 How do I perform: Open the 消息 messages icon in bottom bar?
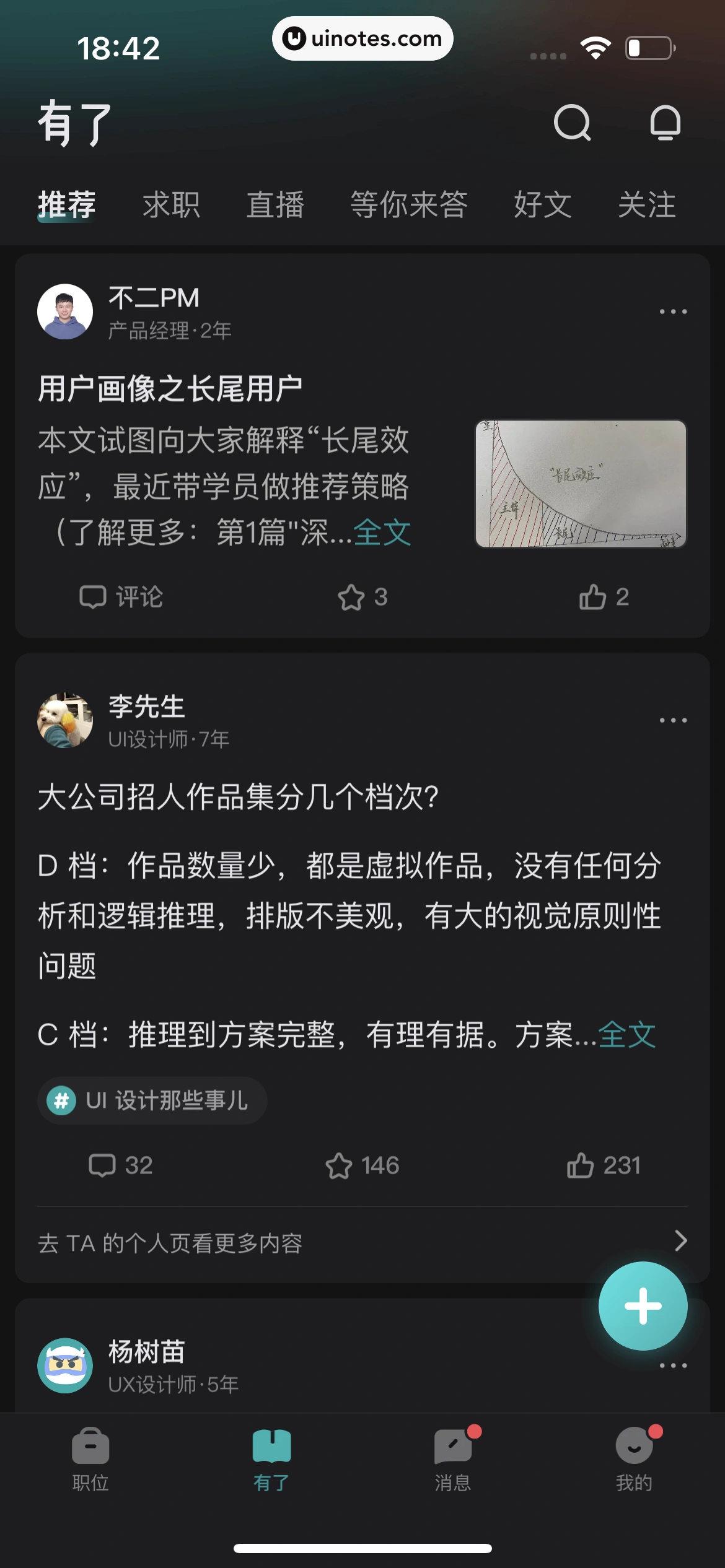tap(453, 1461)
